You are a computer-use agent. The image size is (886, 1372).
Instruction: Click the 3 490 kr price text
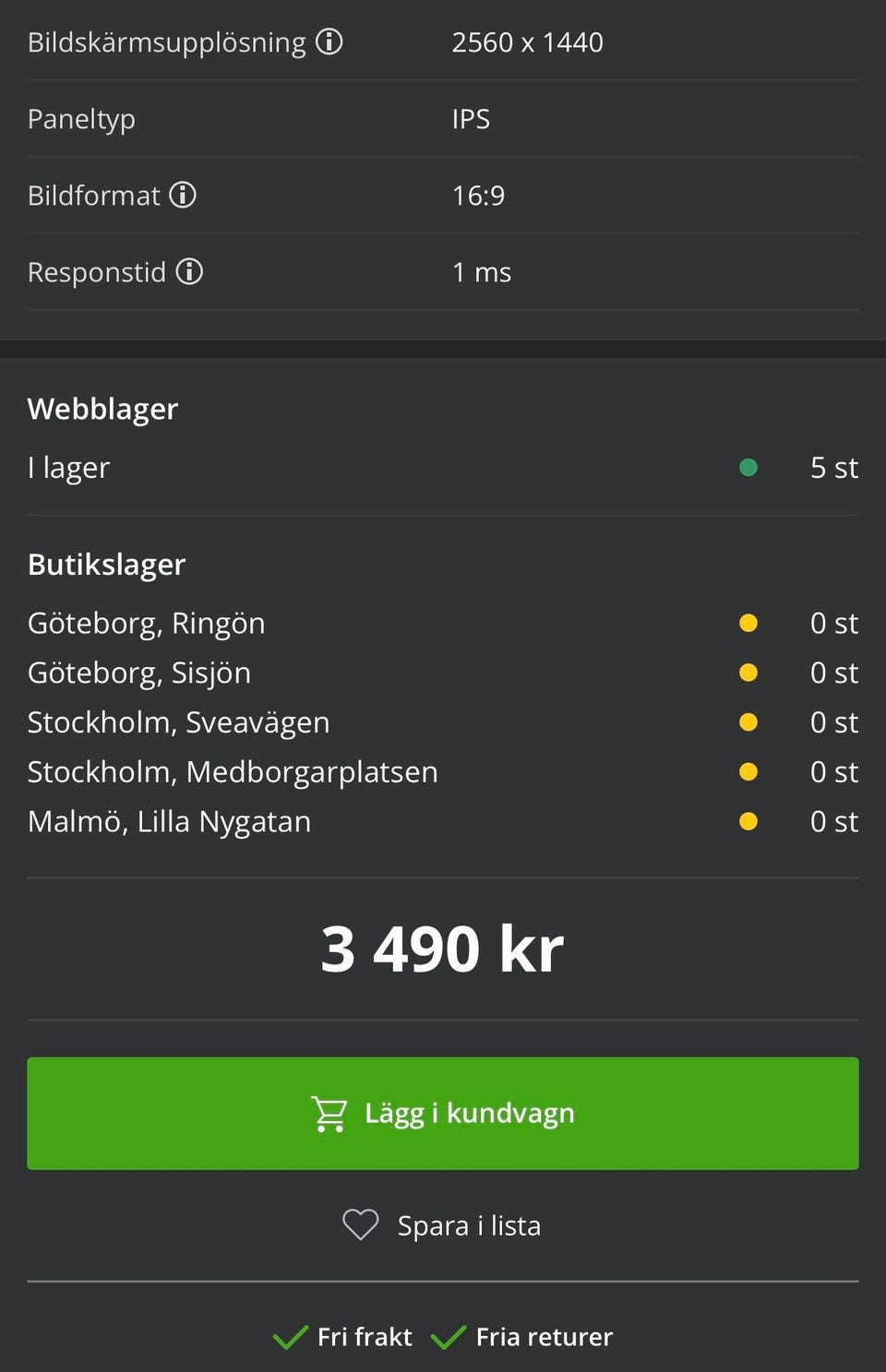click(x=442, y=946)
